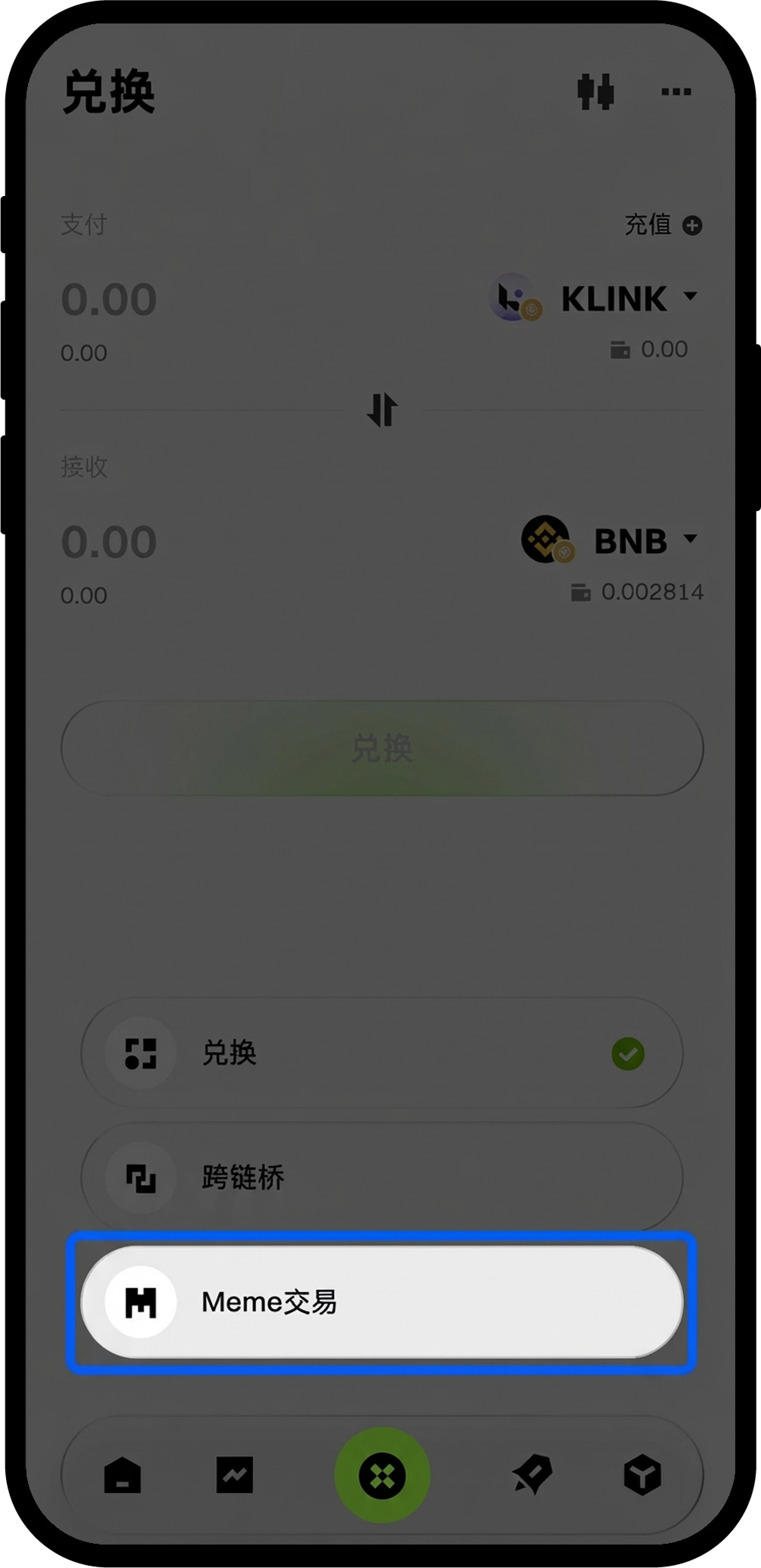Switch to the market trends tab

(234, 1476)
